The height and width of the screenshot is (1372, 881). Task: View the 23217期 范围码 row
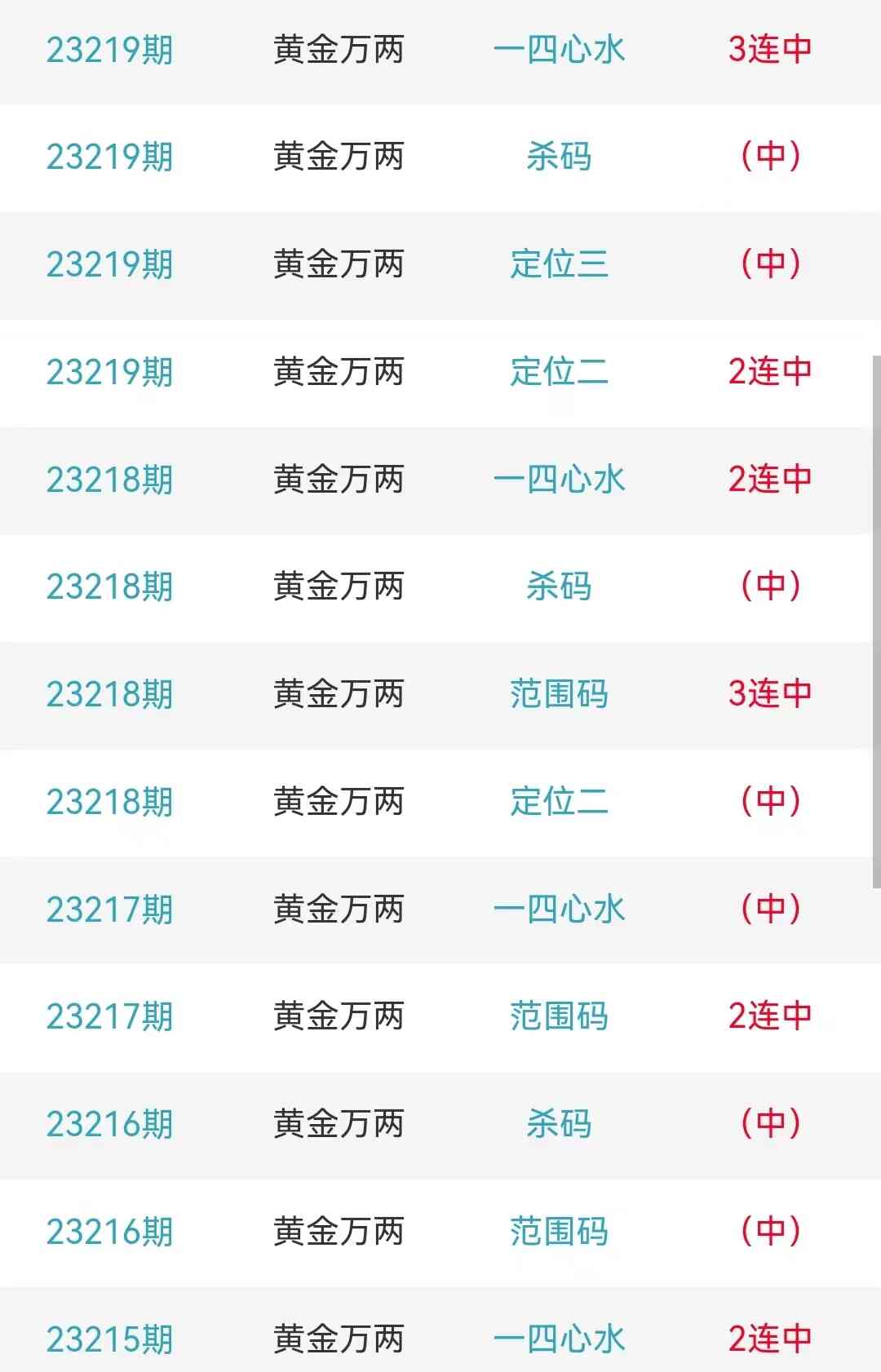click(559, 1016)
